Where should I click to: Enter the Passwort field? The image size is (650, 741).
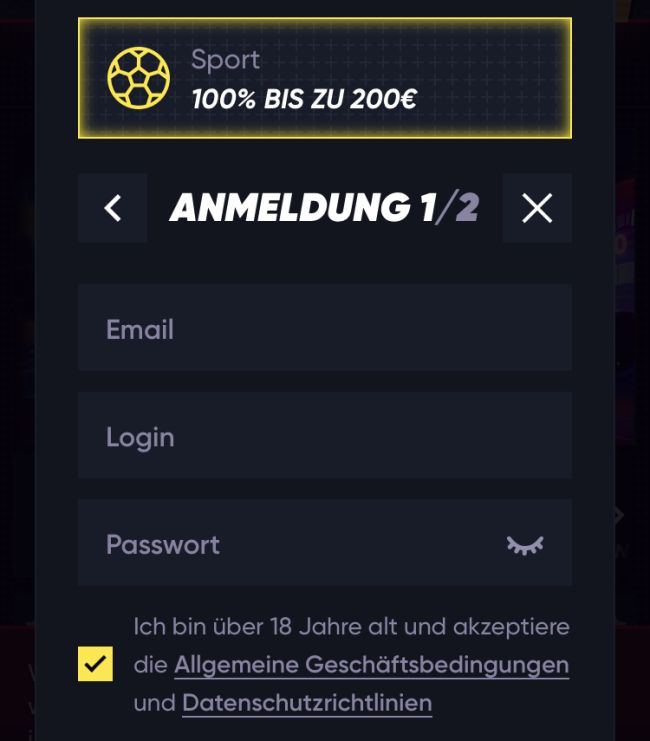click(x=290, y=543)
